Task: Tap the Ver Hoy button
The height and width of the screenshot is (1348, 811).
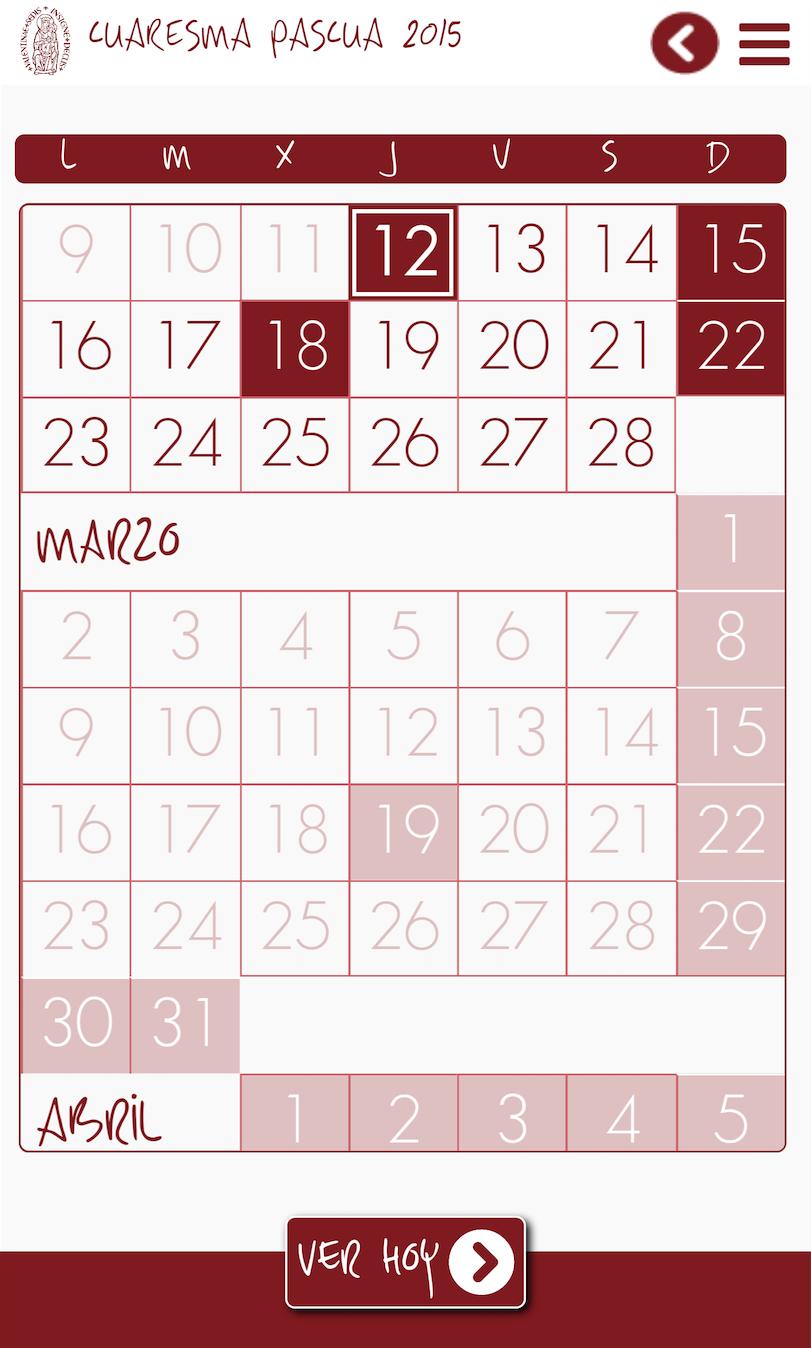Action: point(405,1262)
